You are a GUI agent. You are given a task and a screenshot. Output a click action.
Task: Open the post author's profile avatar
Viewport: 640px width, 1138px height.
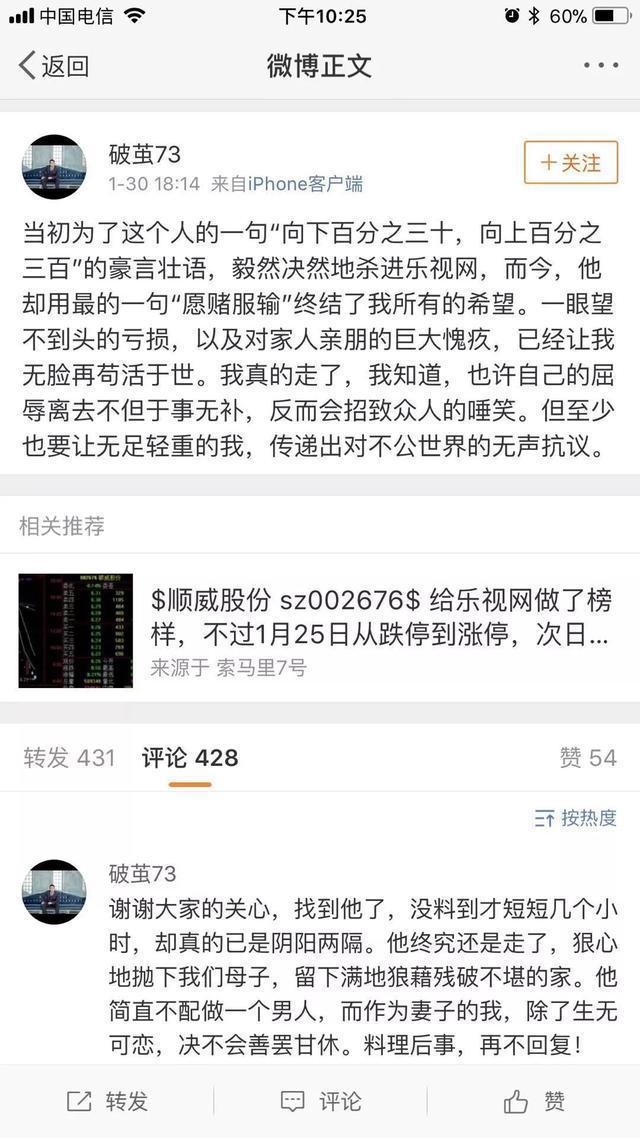click(x=54, y=167)
